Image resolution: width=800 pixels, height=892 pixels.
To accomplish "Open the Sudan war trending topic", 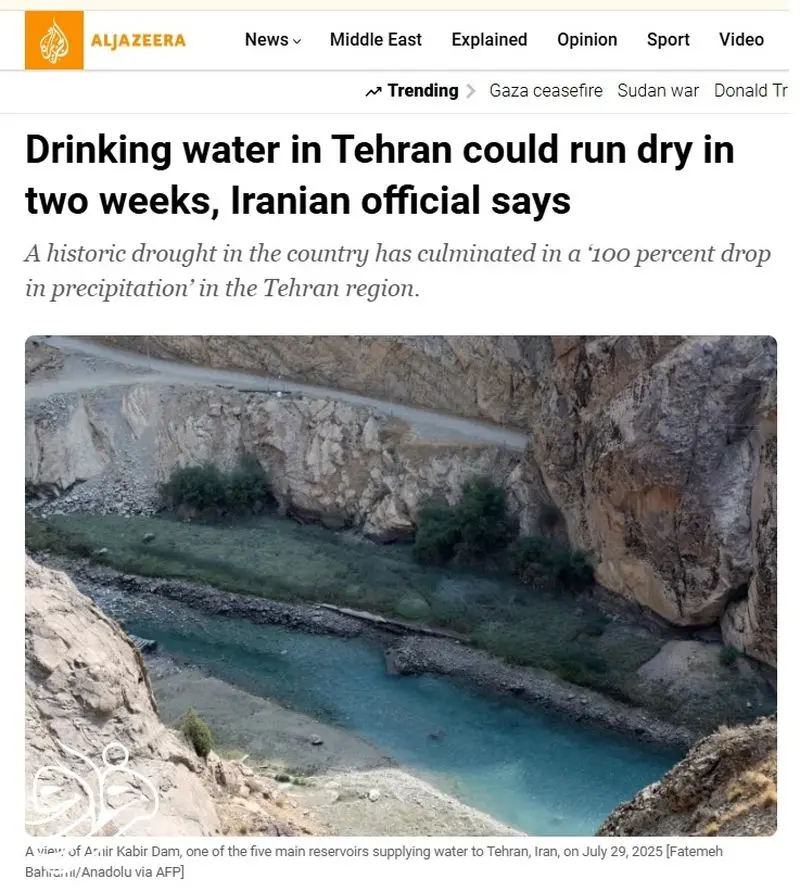I will tap(658, 91).
